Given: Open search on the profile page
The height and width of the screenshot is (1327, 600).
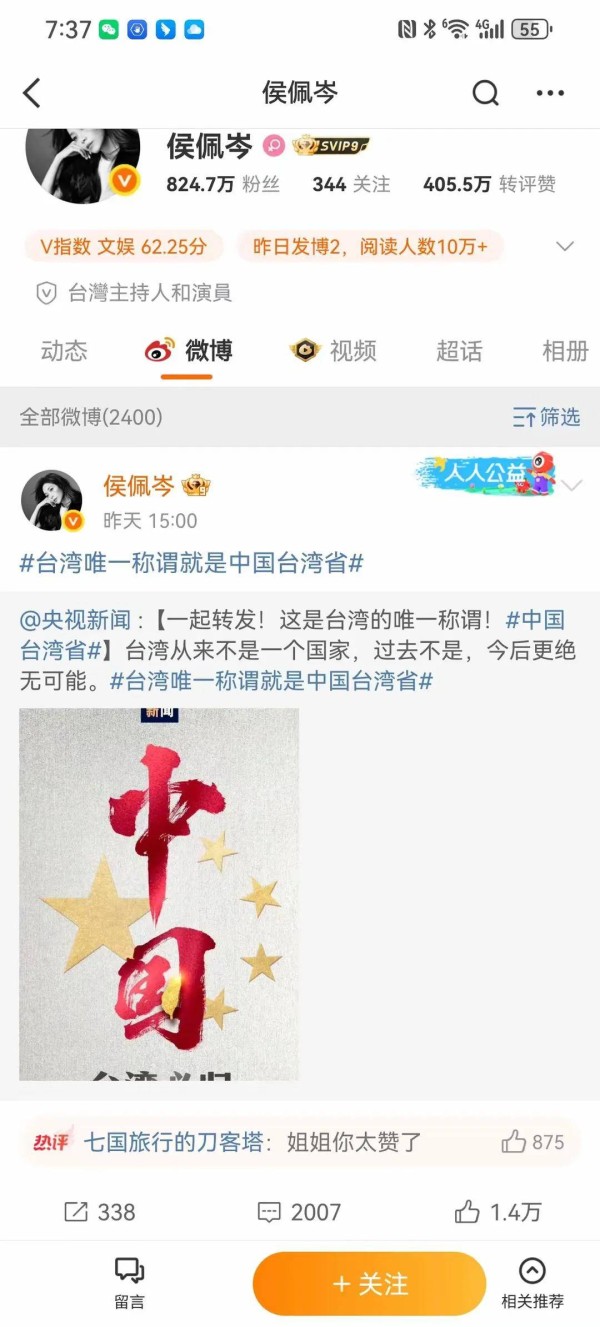Looking at the screenshot, I should point(485,93).
